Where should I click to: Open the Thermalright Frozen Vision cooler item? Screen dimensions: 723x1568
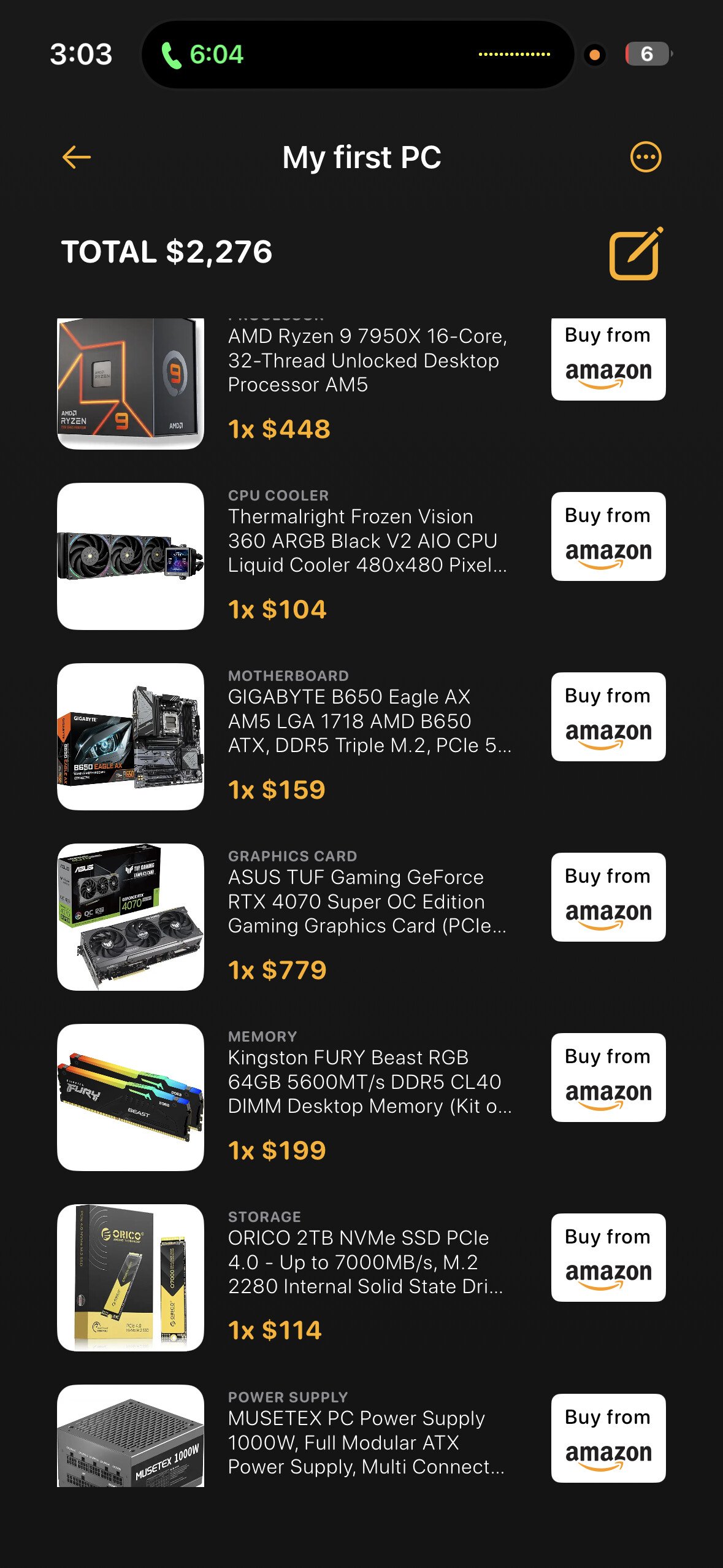tap(367, 540)
